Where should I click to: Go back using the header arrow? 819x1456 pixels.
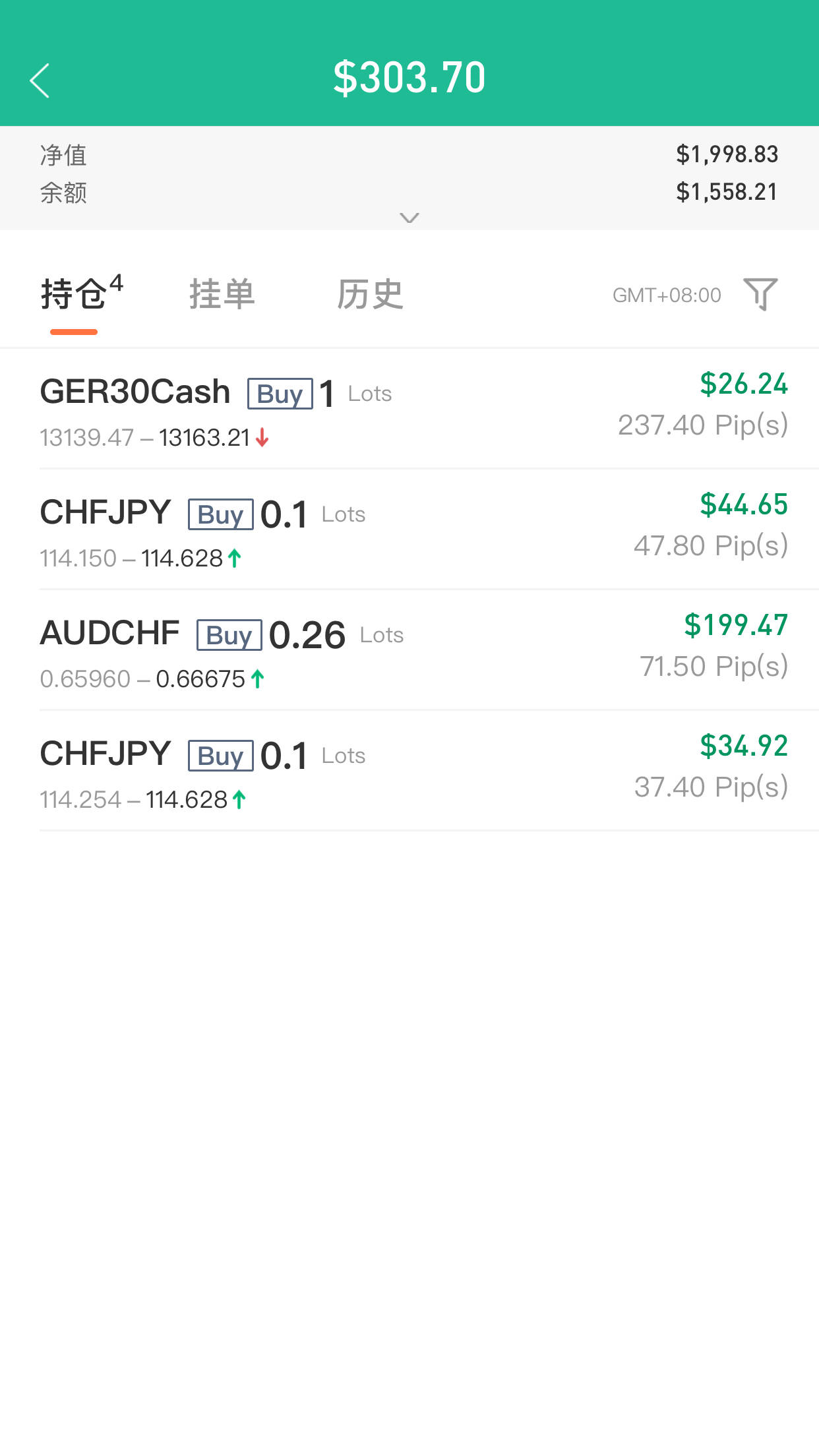coord(40,80)
